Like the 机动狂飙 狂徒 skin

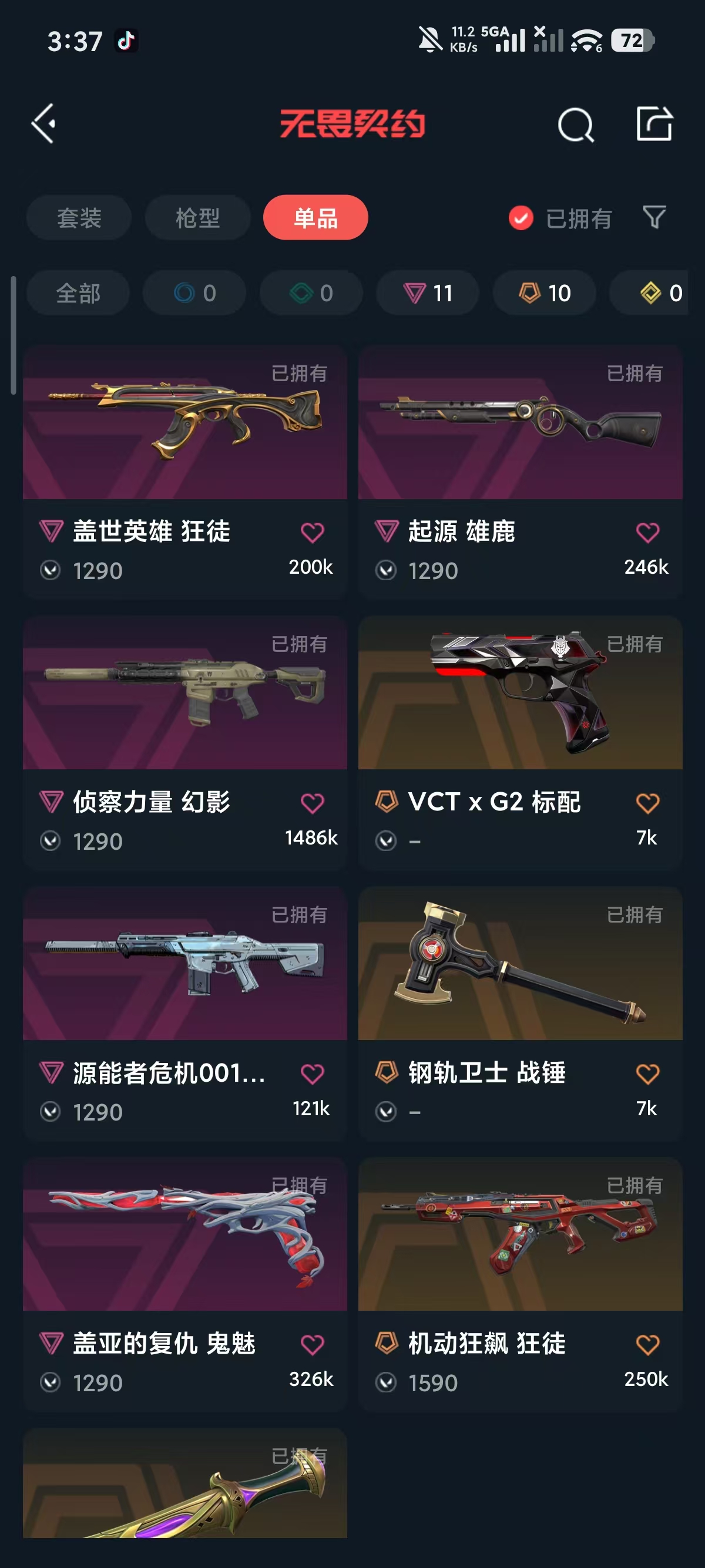647,1345
